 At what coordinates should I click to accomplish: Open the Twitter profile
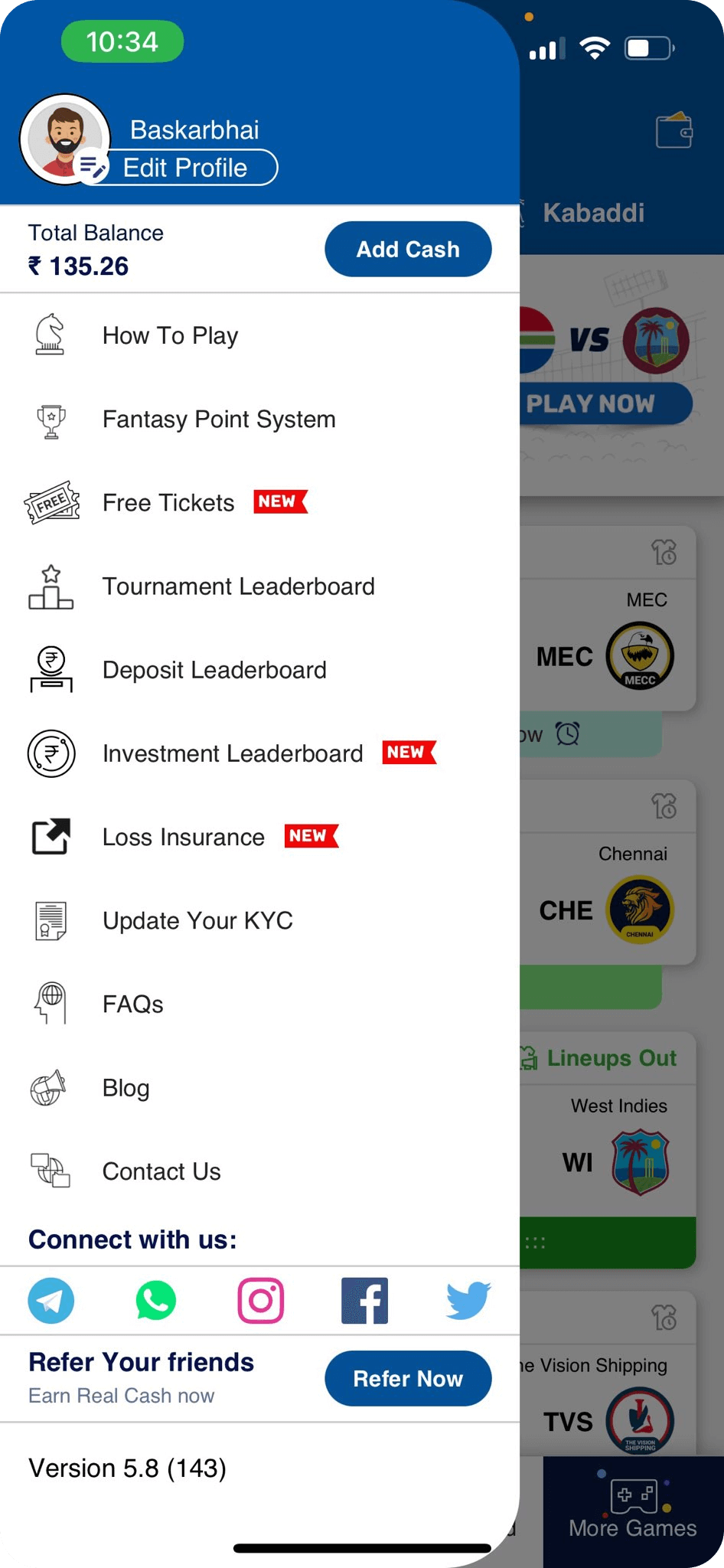(468, 1301)
